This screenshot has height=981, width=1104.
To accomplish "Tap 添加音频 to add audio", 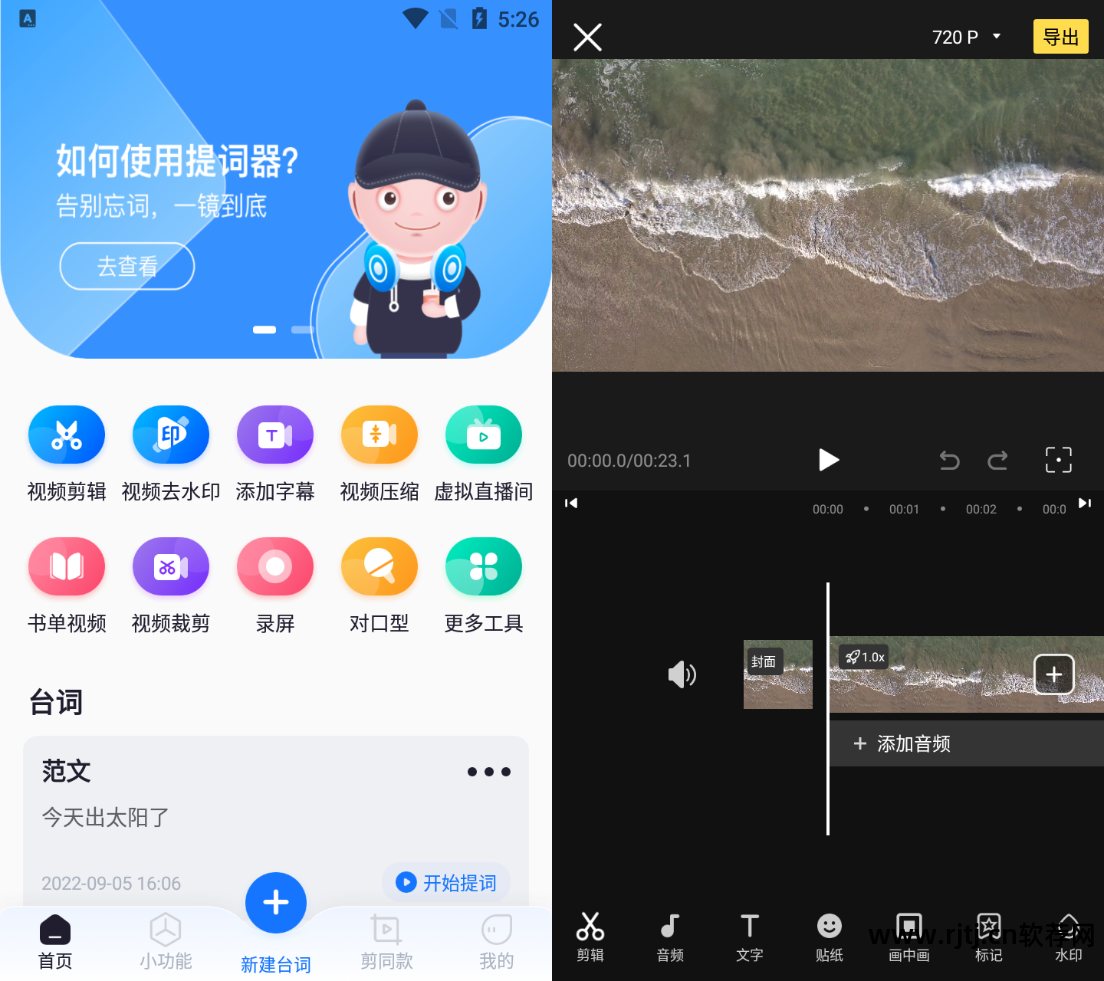I will click(x=900, y=744).
